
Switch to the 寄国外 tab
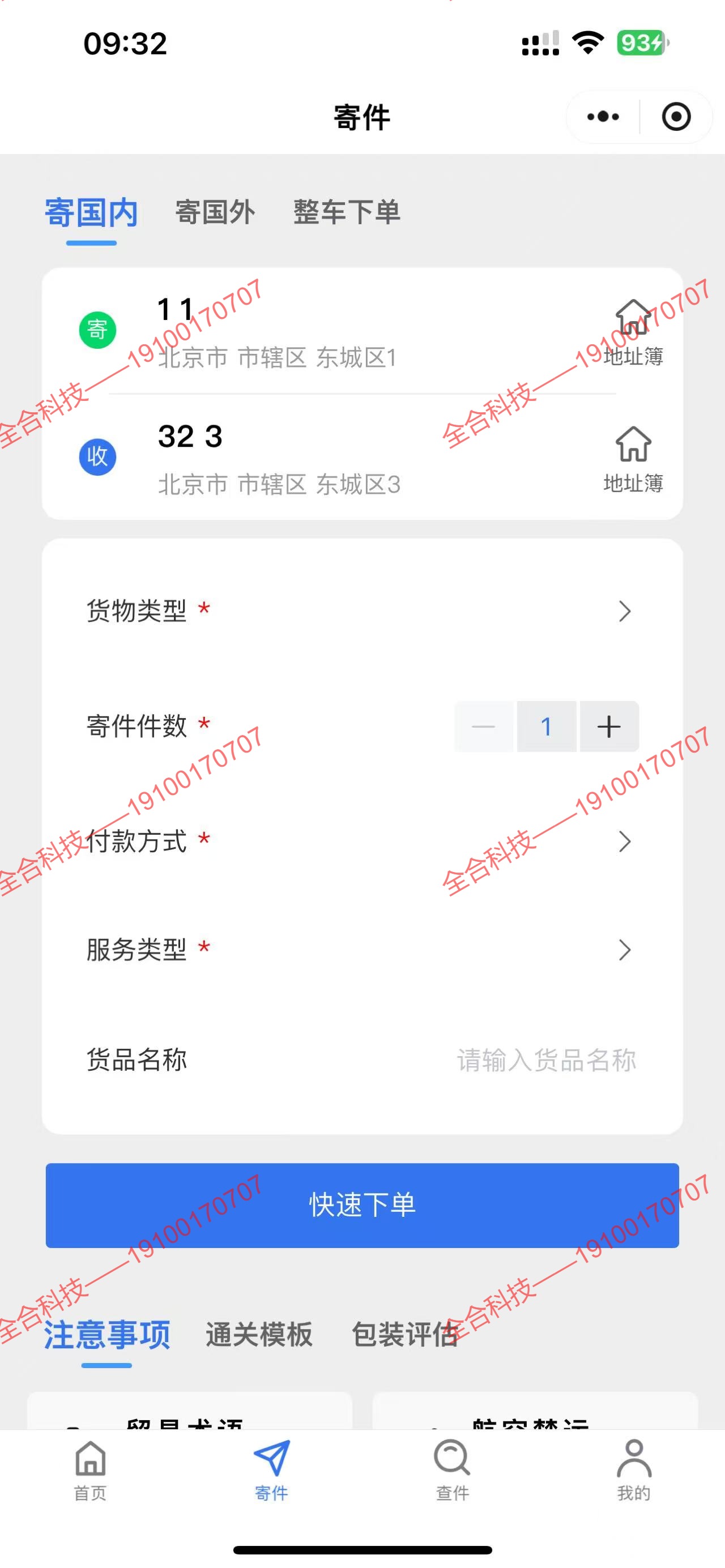(x=215, y=212)
